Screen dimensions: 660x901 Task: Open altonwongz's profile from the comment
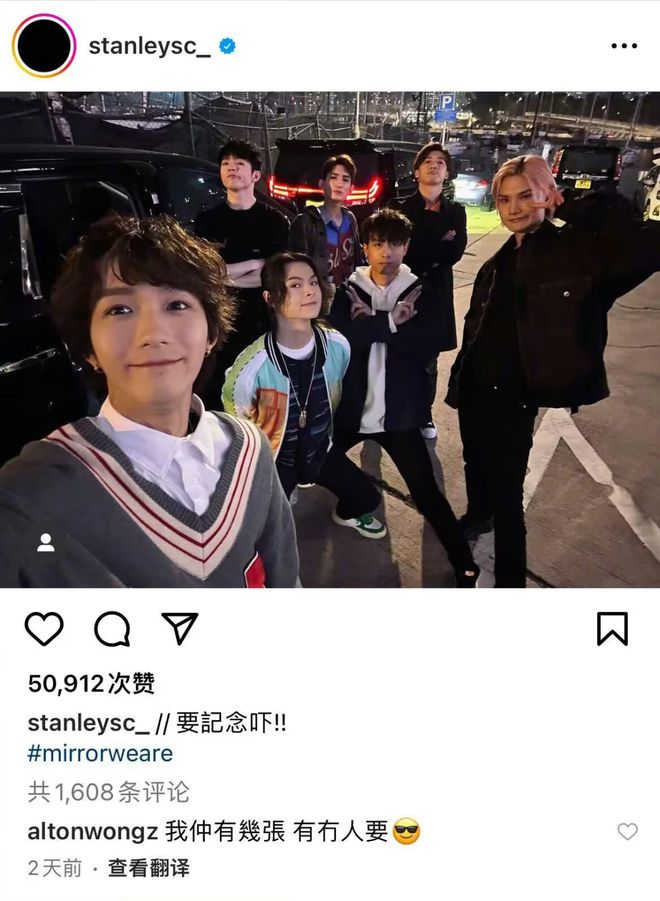pos(91,831)
